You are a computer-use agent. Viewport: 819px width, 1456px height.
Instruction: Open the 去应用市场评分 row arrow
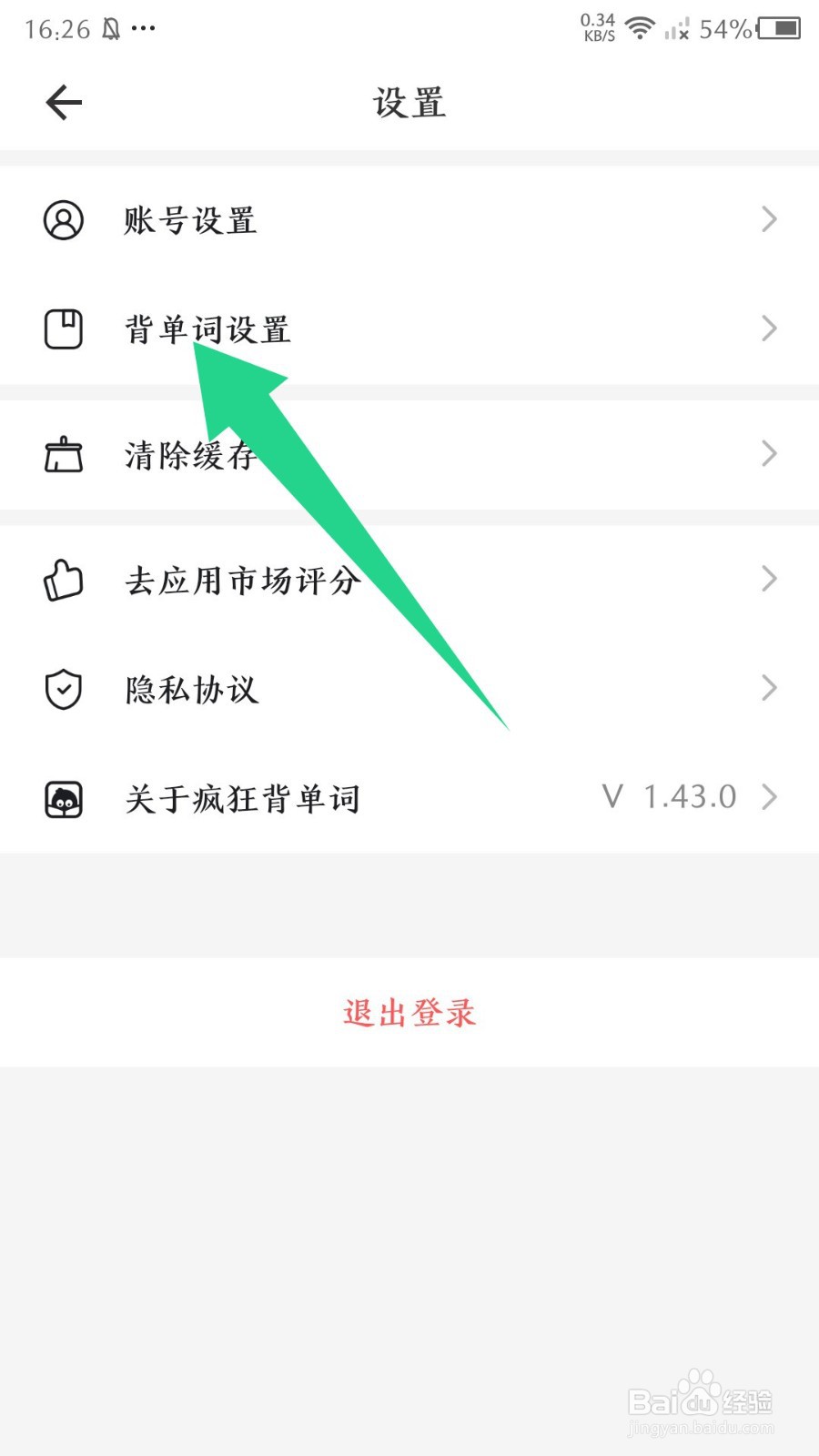[769, 580]
